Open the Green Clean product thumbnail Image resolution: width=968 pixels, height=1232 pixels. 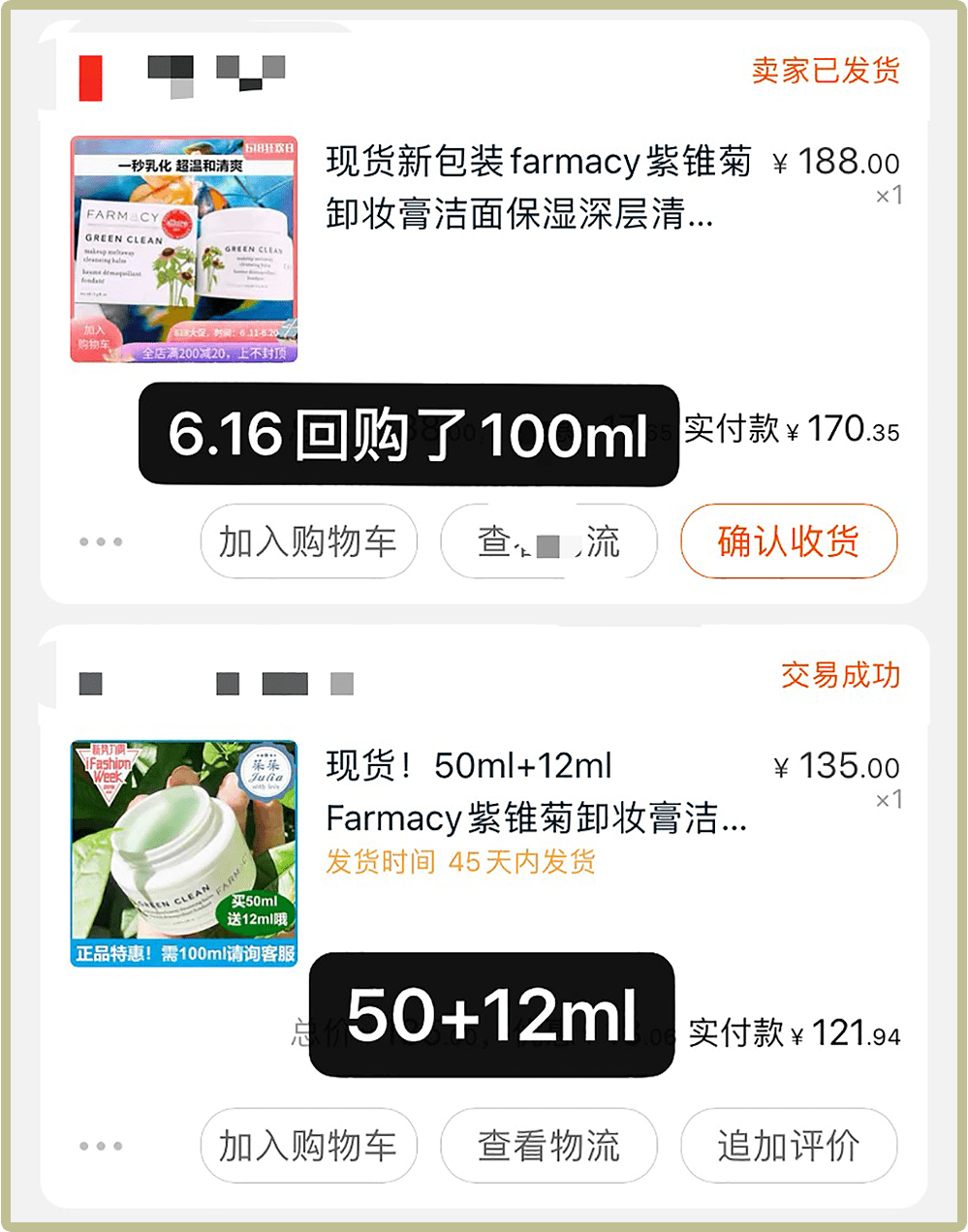click(184, 248)
